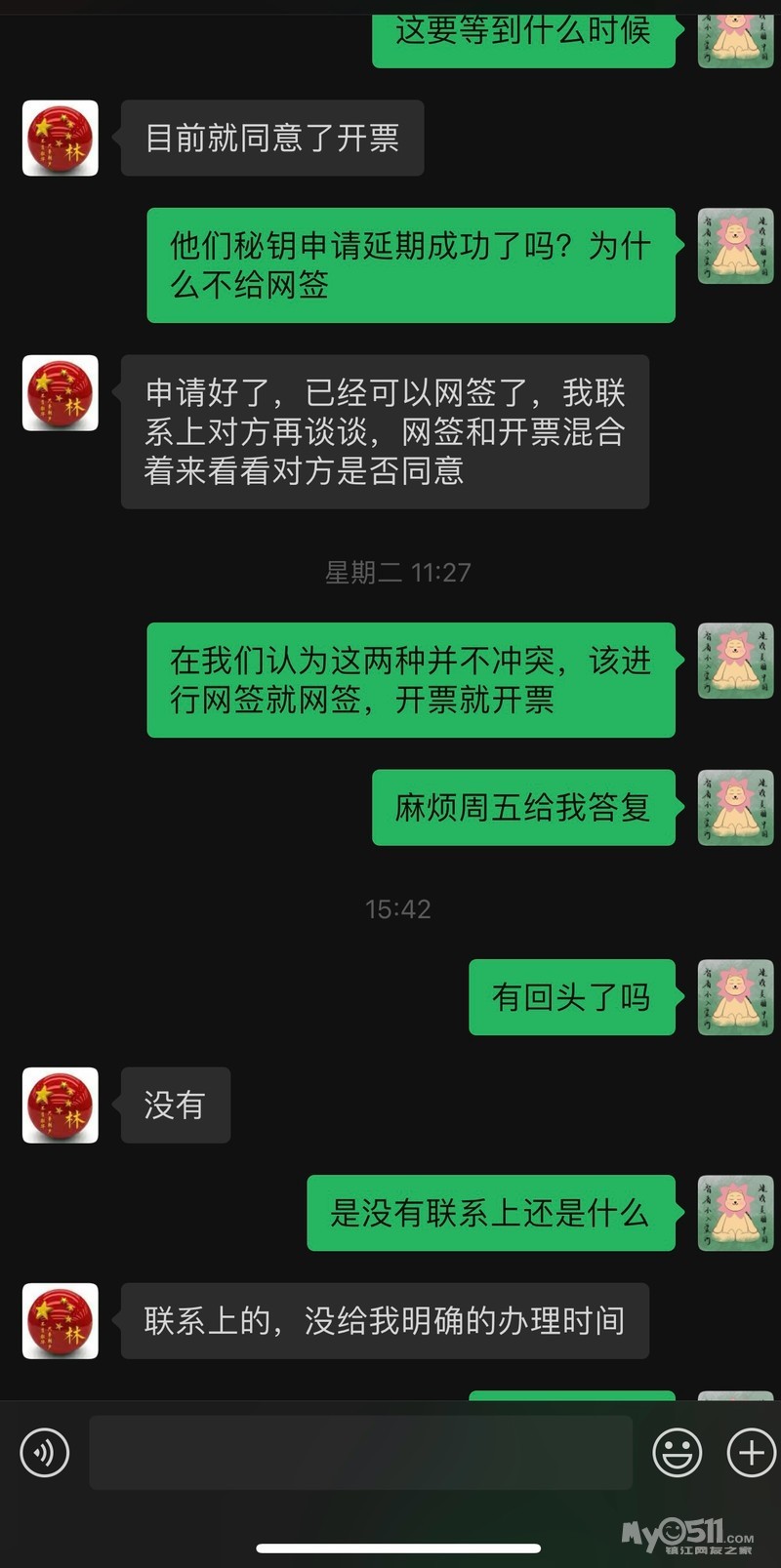Open contact avatar beside 没有 message

pyautogui.click(x=61, y=1105)
